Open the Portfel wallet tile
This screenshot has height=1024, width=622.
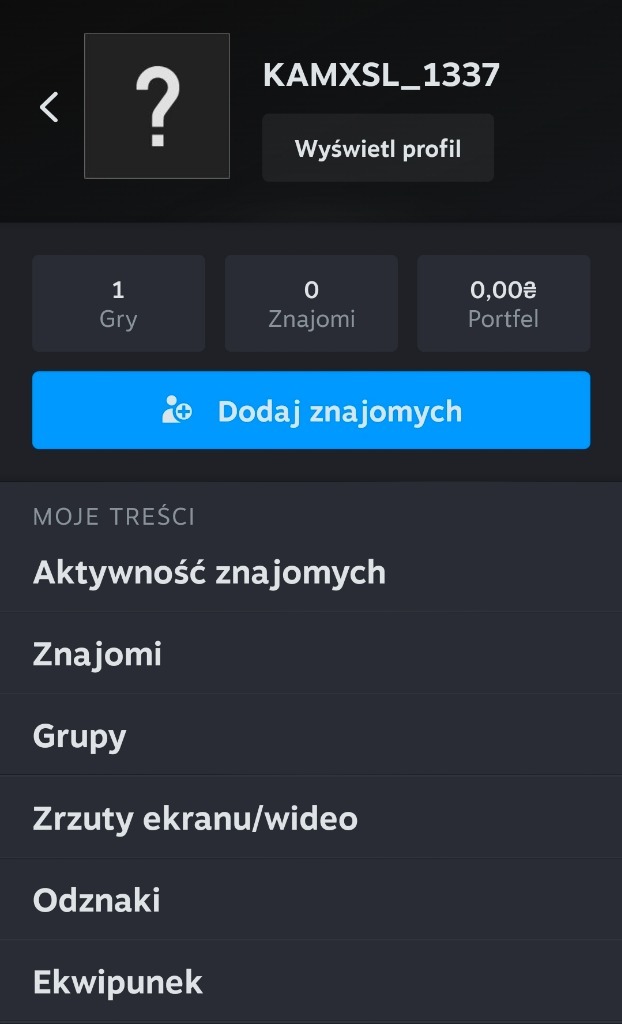503,303
